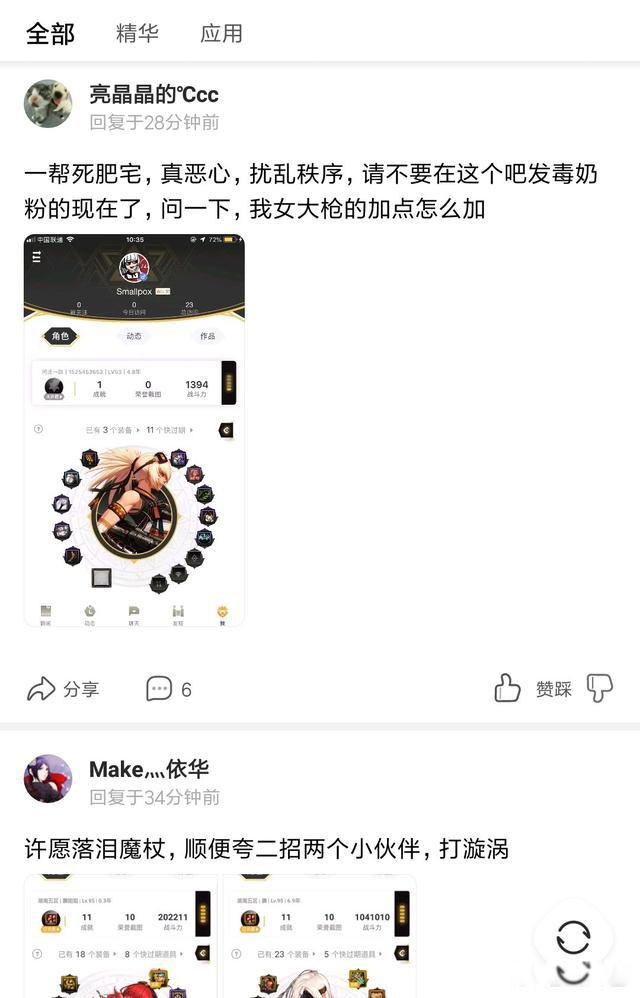Open 亮晶晶的℃cc's profile avatar
The height and width of the screenshot is (998, 640).
[x=48, y=104]
